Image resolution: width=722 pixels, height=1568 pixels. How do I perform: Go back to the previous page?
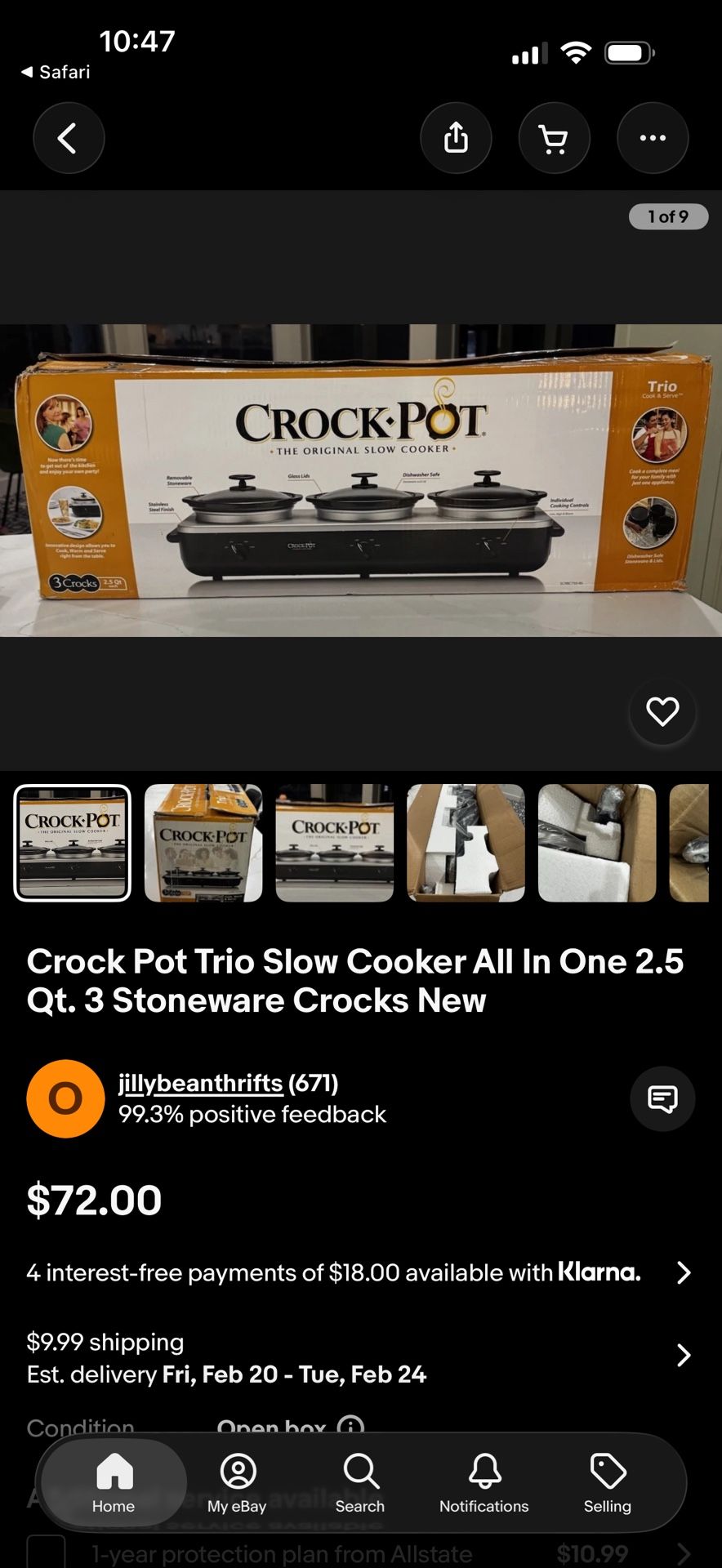[69, 138]
